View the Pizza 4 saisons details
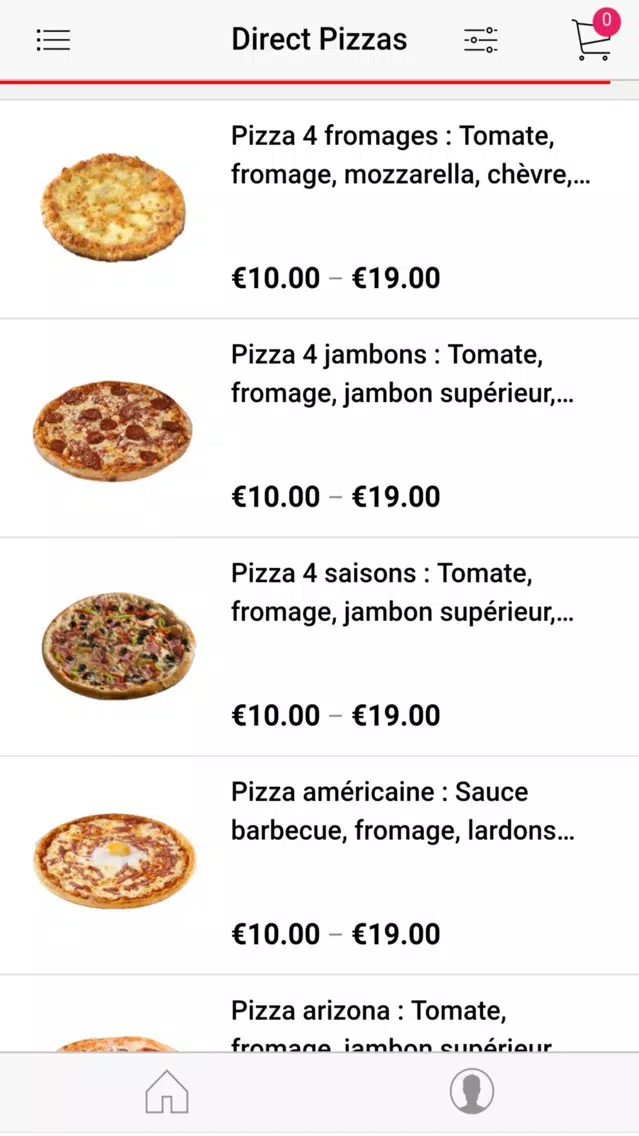639x1136 pixels. click(320, 647)
